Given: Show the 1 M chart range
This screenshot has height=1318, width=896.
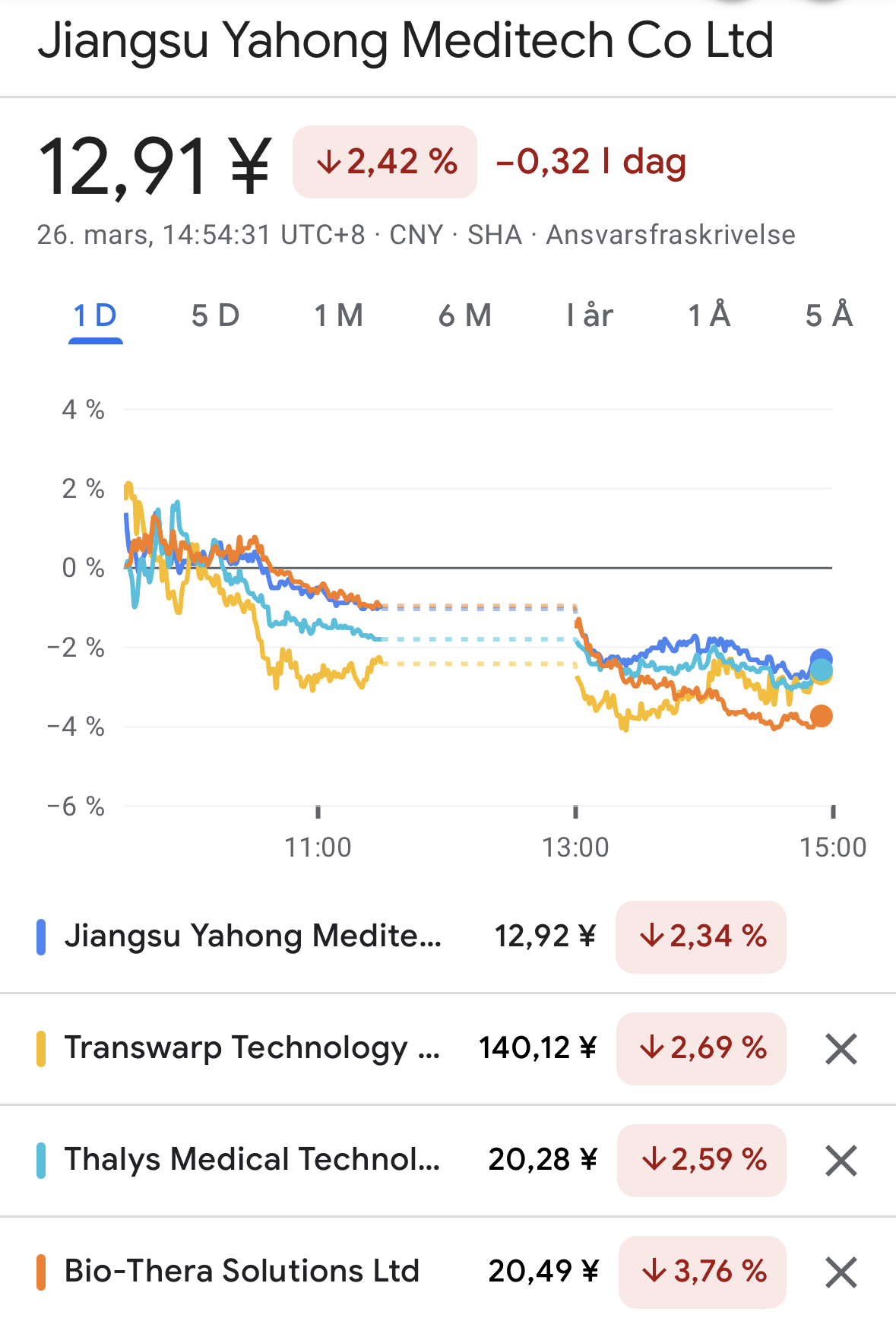Looking at the screenshot, I should (x=339, y=315).
